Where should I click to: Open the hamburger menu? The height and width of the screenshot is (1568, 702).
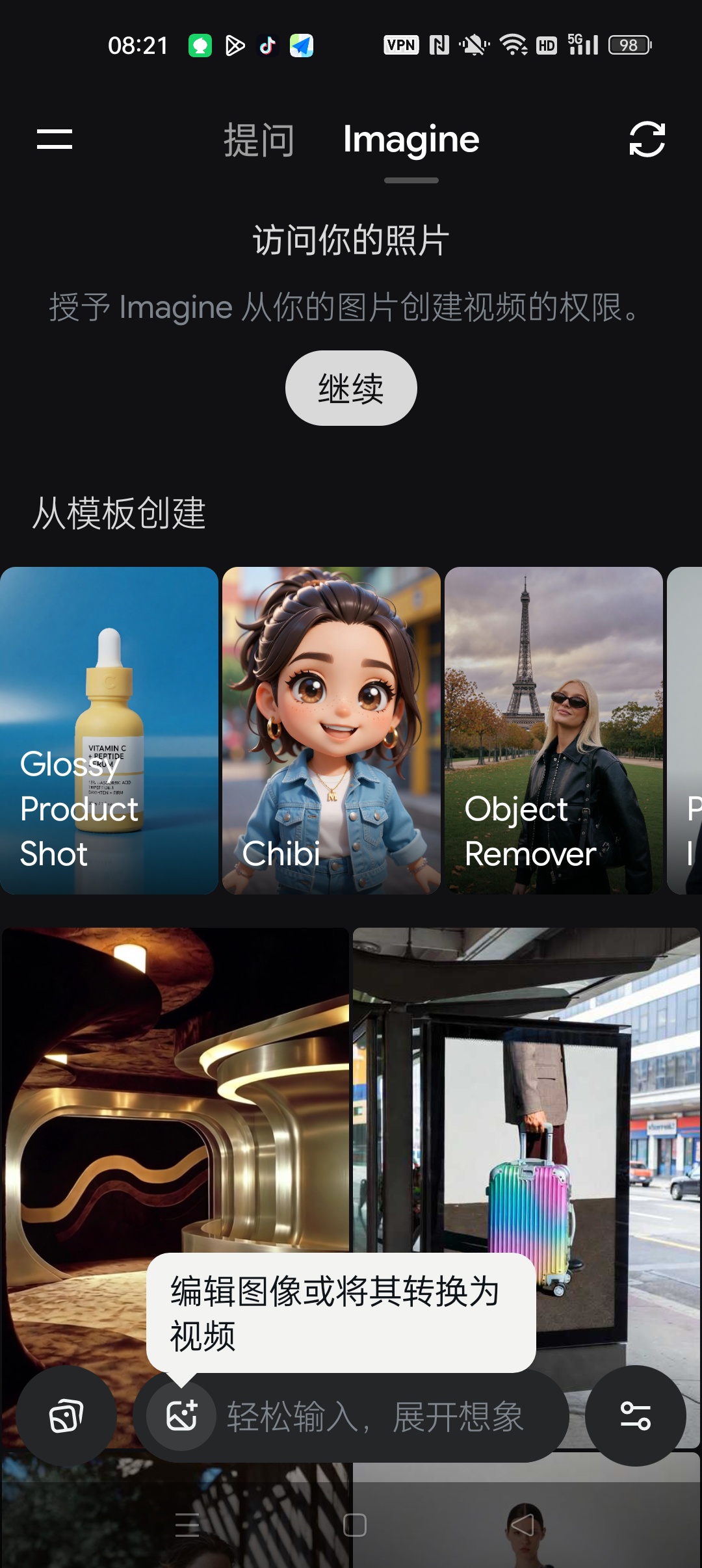(x=55, y=139)
